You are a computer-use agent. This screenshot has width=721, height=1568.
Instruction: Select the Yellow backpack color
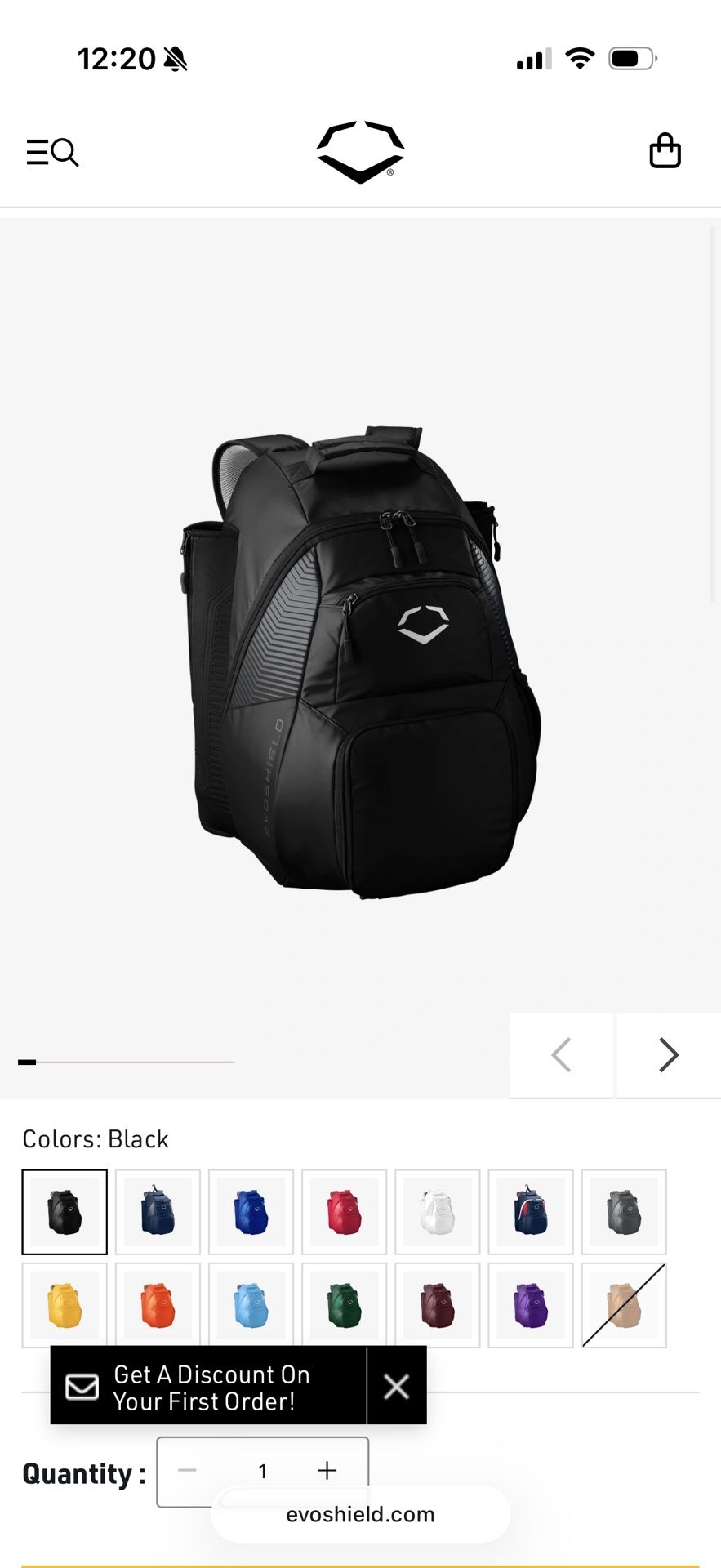(65, 1305)
